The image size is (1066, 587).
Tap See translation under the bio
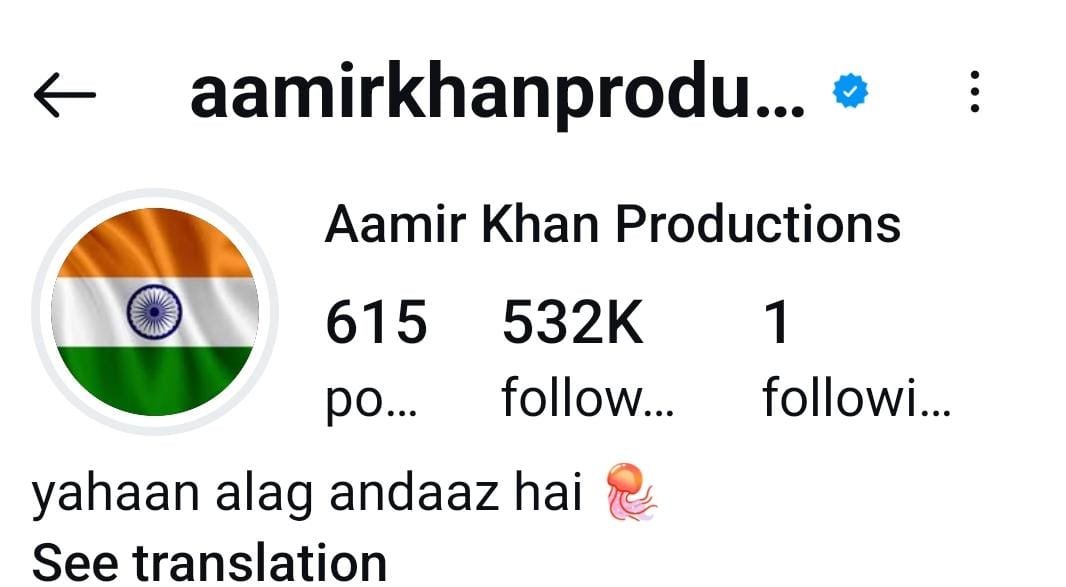pos(209,562)
